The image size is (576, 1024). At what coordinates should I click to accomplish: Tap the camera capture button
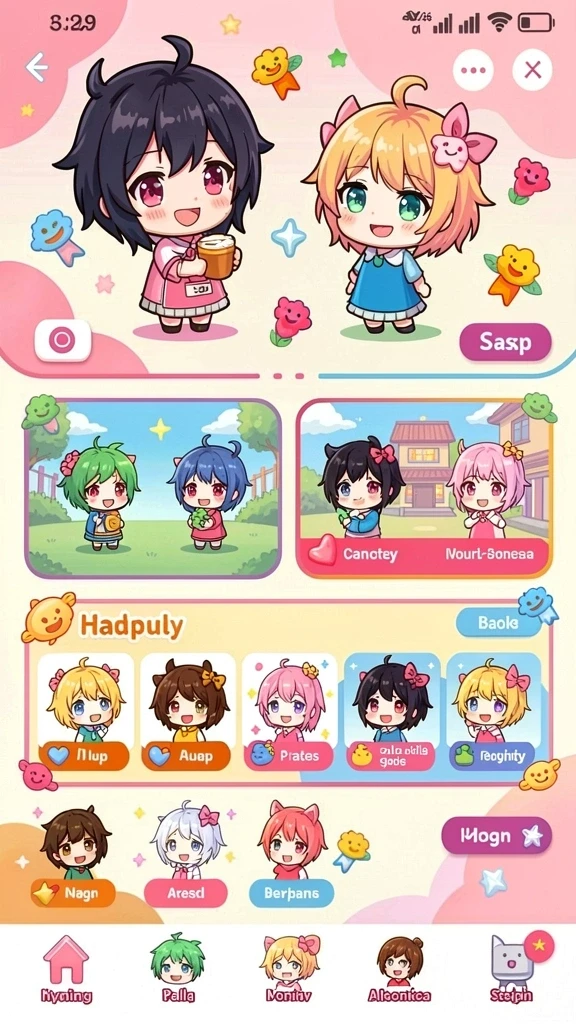(63, 340)
